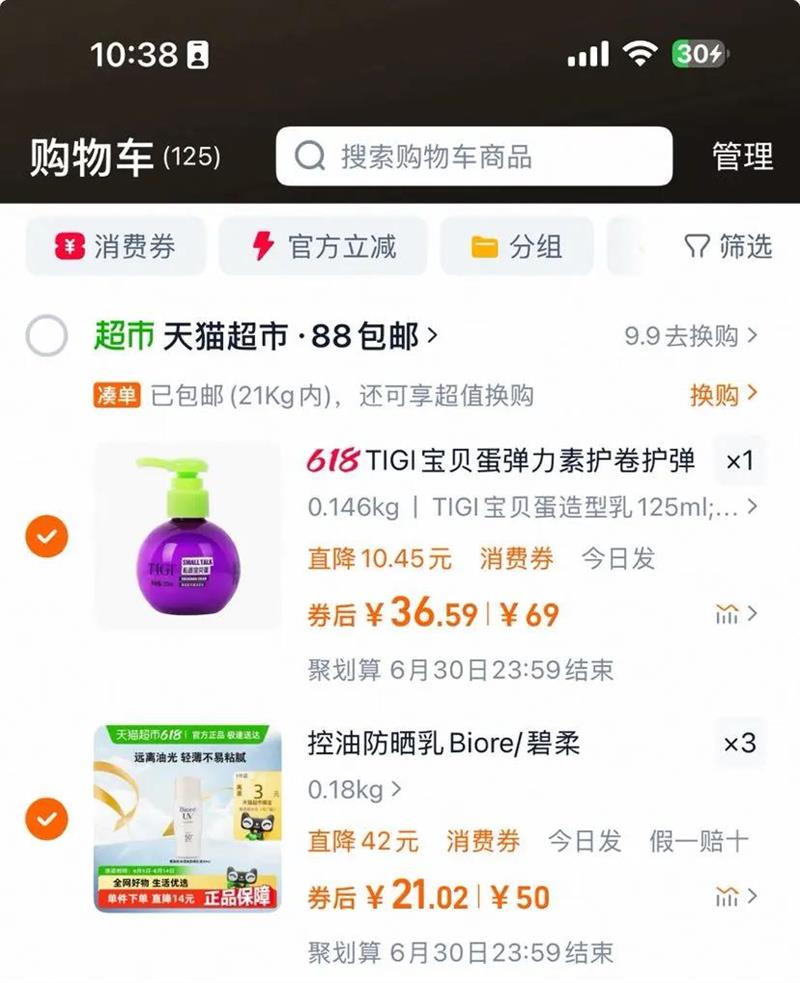Viewport: 800px width, 983px height.
Task: View price details for Biore at ¥21.02
Action: [x=737, y=896]
